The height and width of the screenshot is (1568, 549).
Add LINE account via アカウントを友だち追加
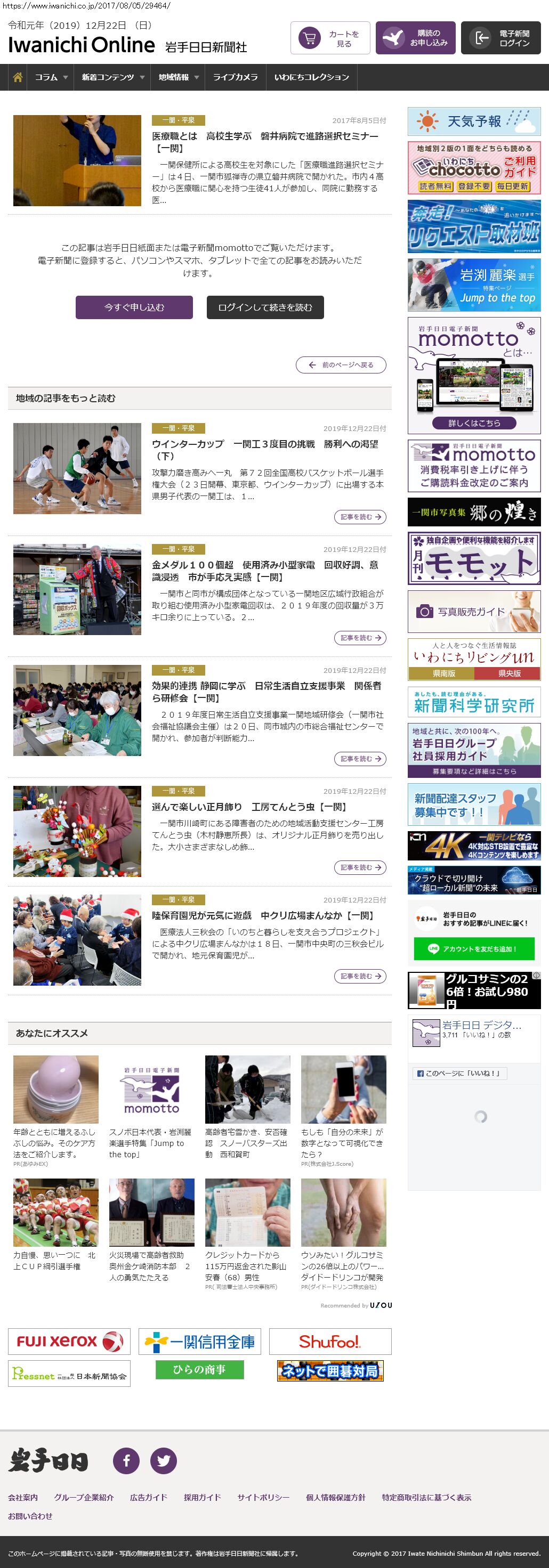(x=473, y=948)
